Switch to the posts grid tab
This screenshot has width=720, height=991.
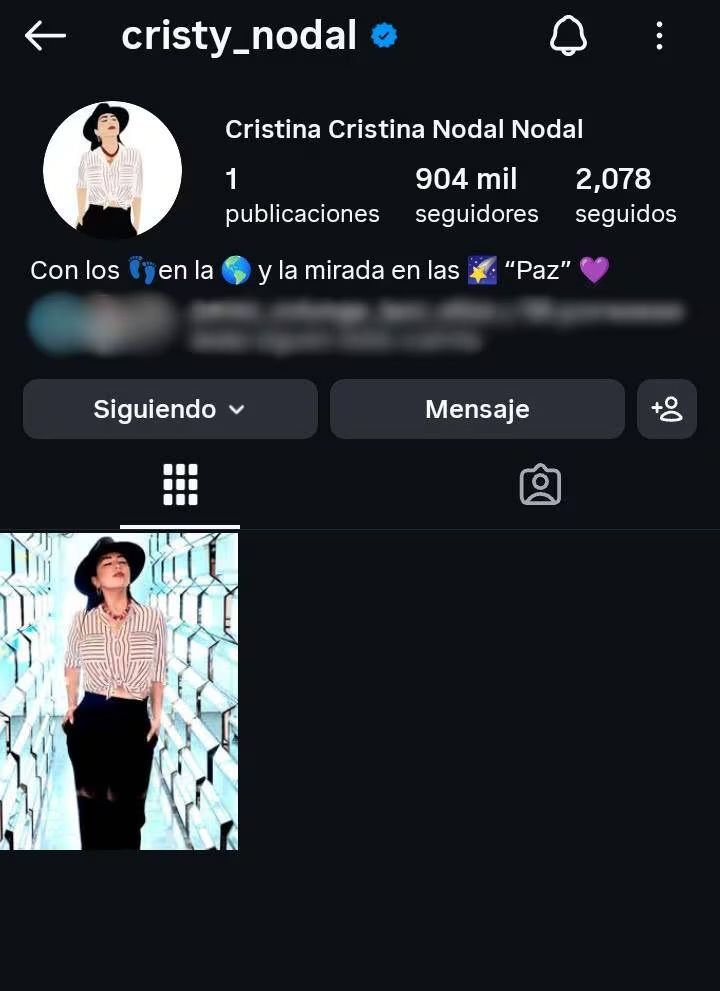[180, 485]
